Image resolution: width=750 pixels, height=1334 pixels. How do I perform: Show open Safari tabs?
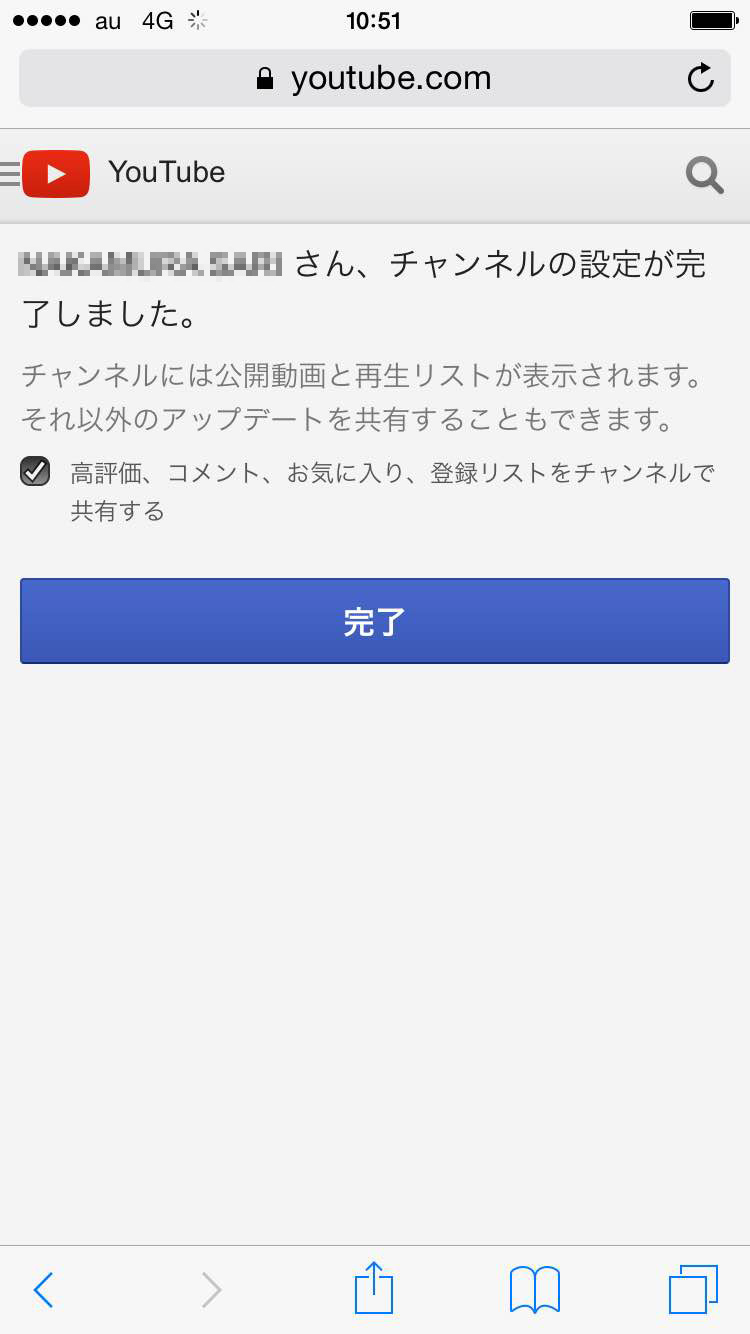point(692,1290)
